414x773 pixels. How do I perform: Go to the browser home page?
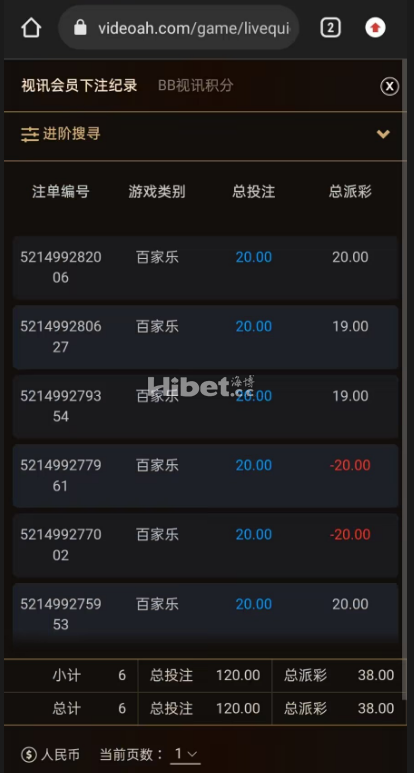click(31, 28)
